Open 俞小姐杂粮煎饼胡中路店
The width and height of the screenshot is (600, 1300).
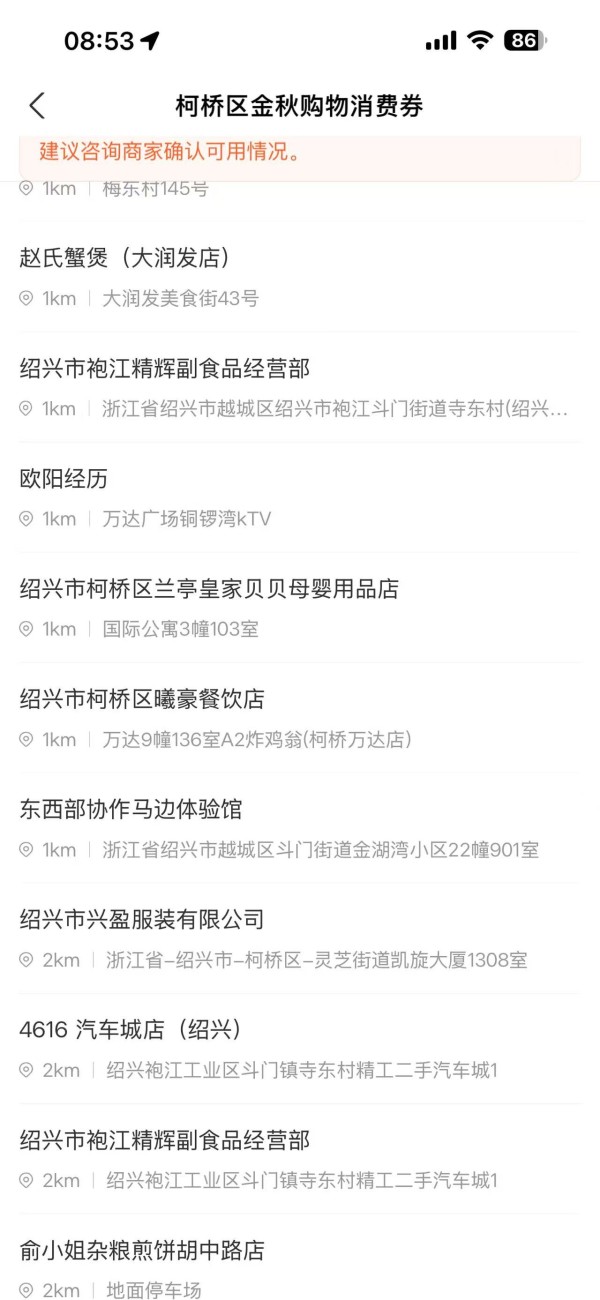point(299,1268)
